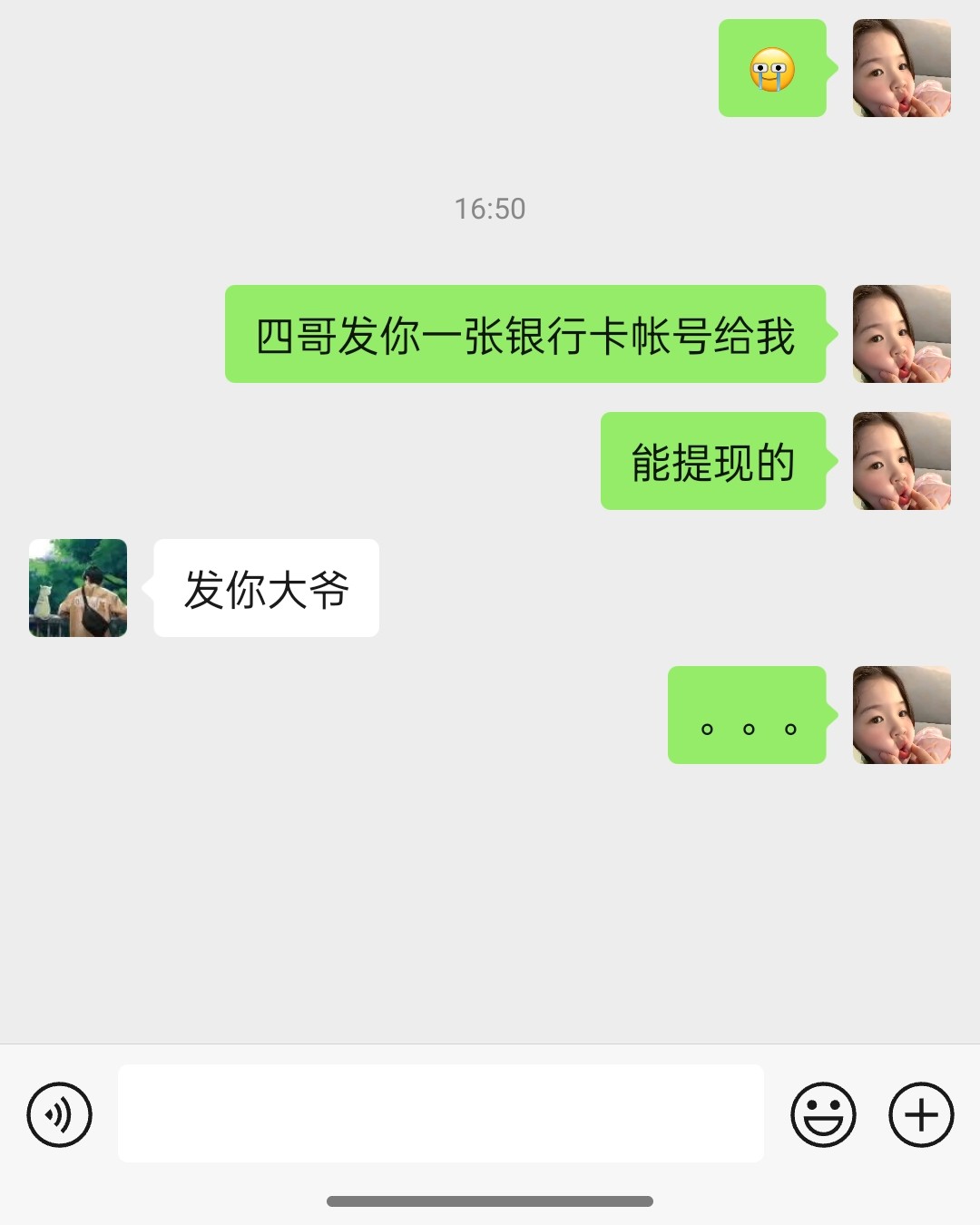Tap own avatar beside 能提现的 message

pos(901,461)
